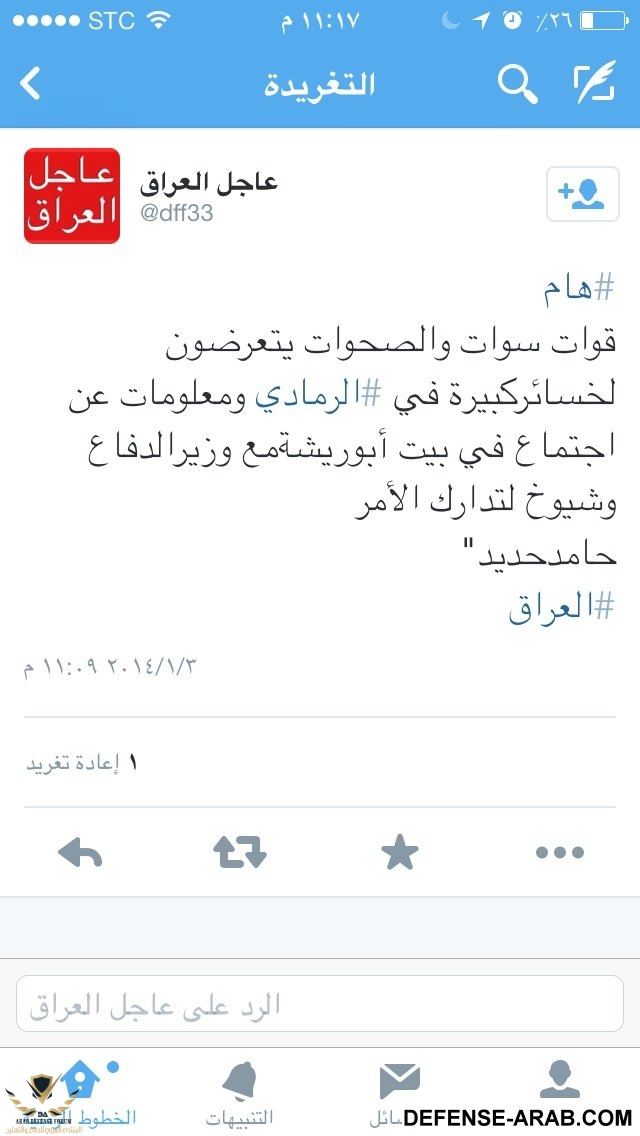
Task: Open عاجل العراق profile picture
Action: click(72, 196)
